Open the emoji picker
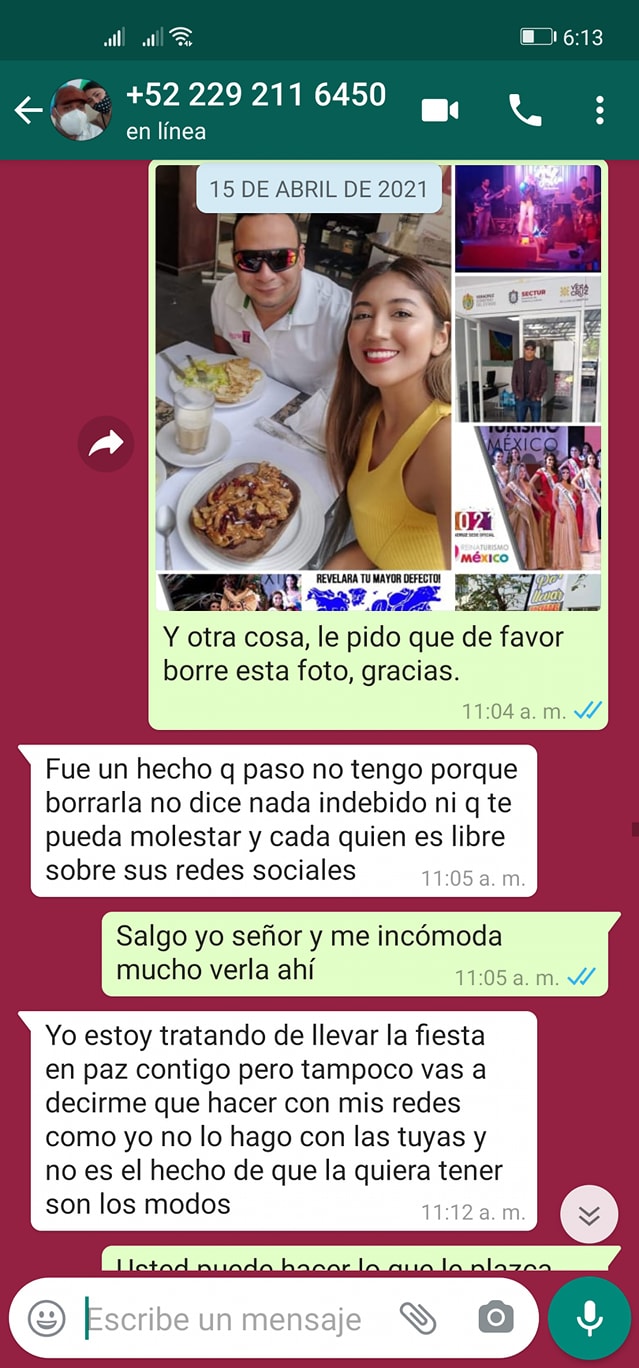 point(46,1319)
